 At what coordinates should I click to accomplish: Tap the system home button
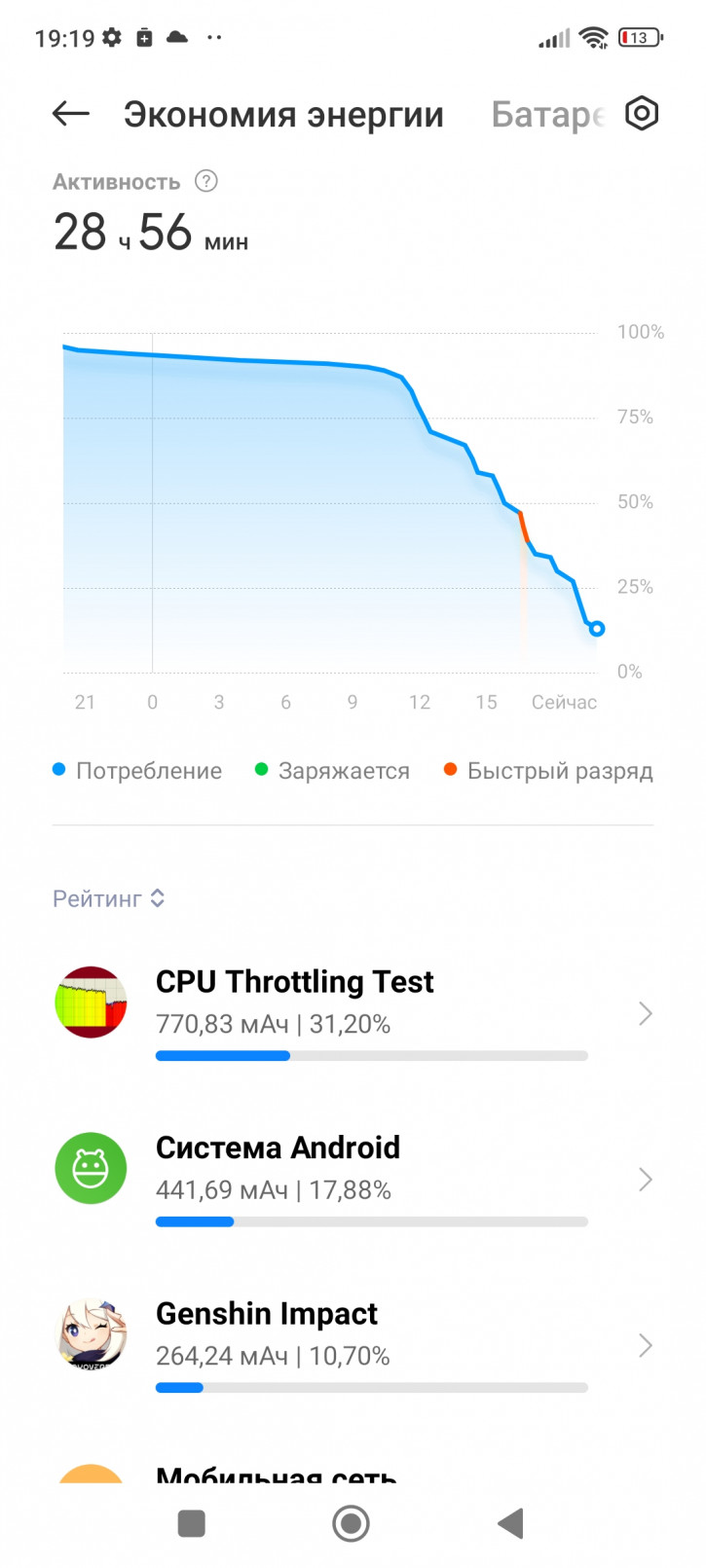click(x=352, y=1523)
